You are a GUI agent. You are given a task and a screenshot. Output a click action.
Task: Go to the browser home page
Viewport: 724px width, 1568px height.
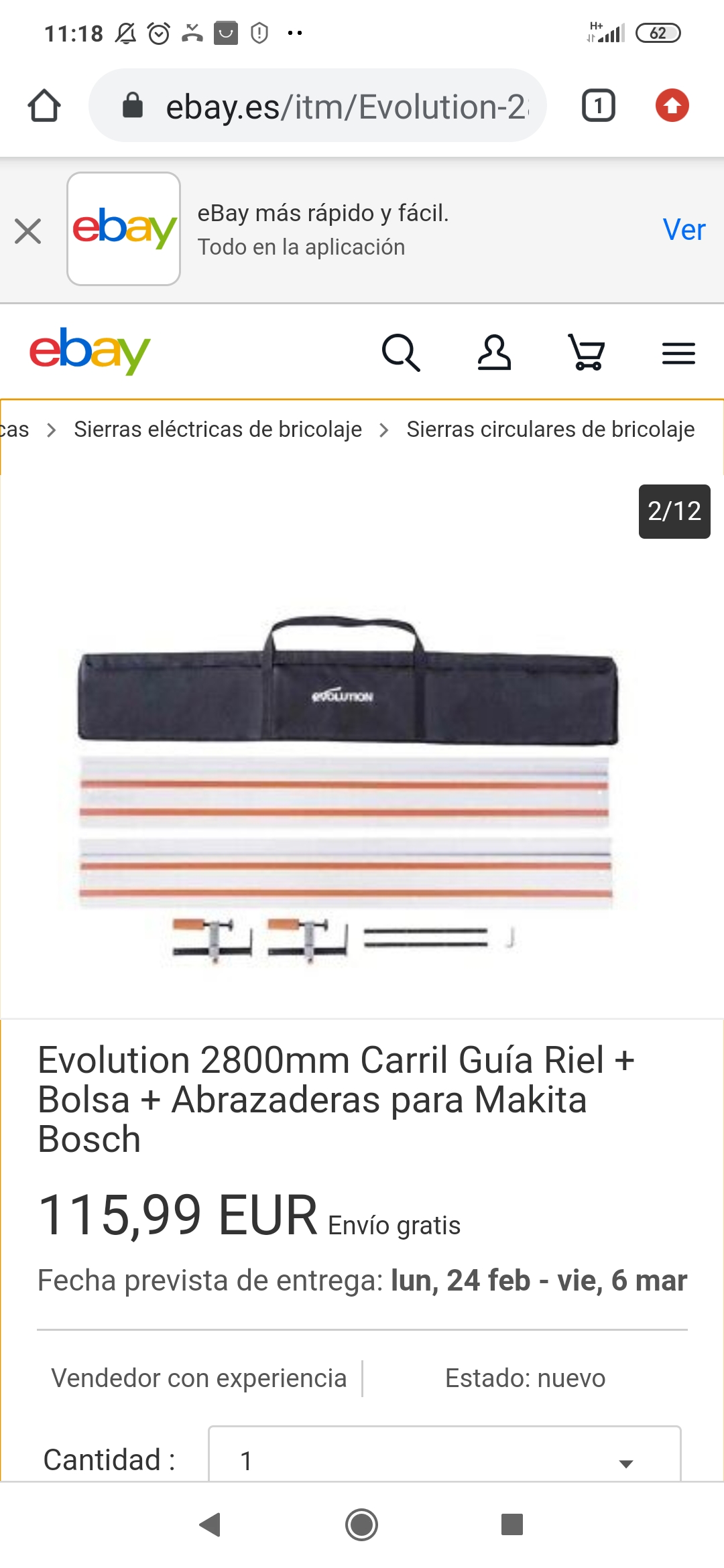pyautogui.click(x=44, y=106)
